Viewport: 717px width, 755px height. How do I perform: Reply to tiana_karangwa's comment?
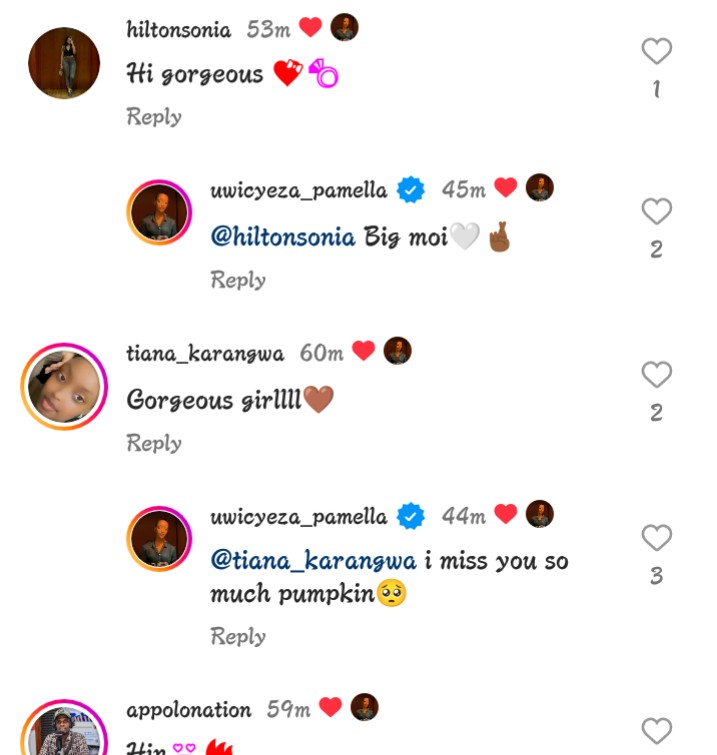(x=154, y=443)
